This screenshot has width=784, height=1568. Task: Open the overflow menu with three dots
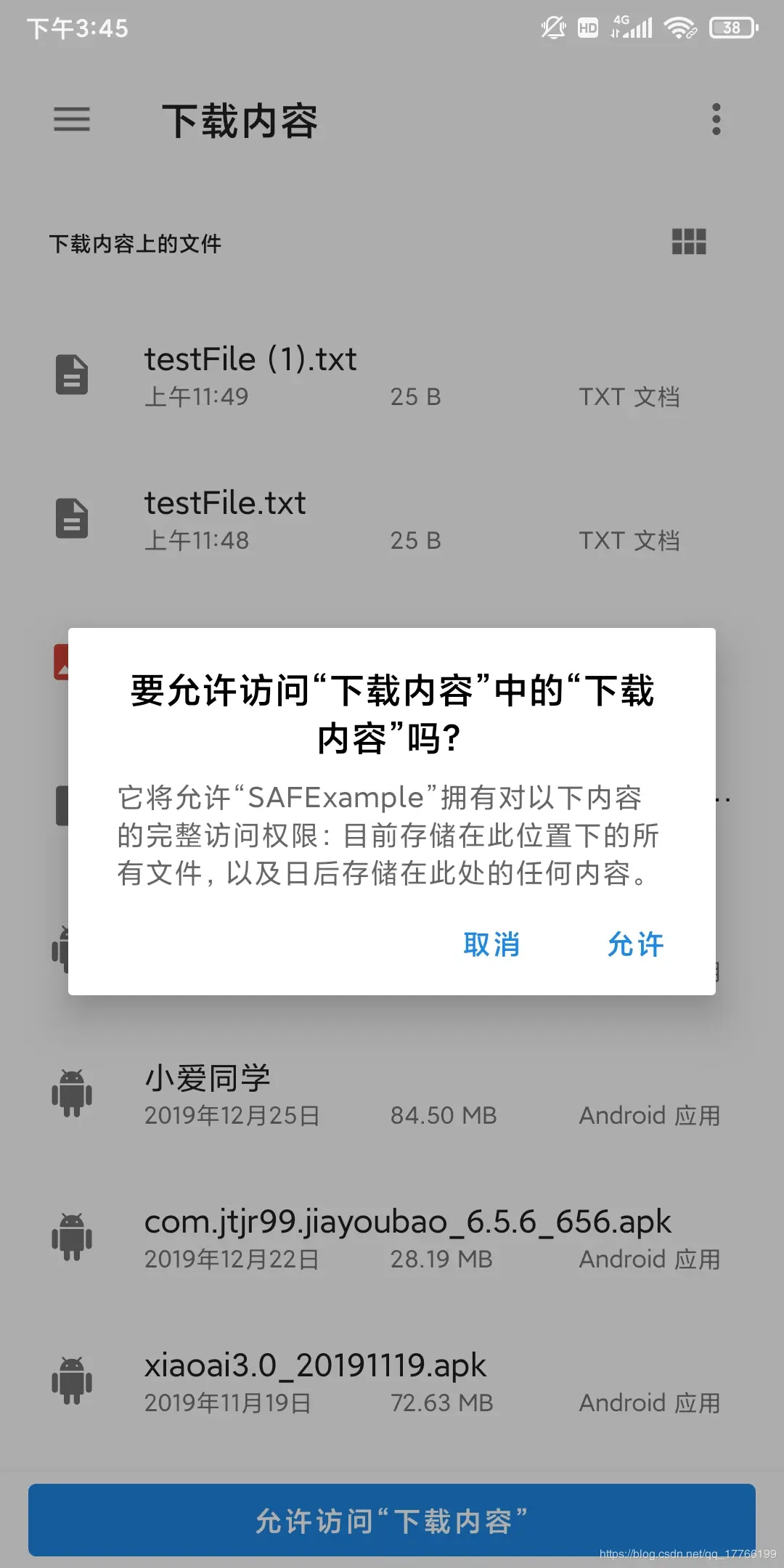(x=715, y=120)
